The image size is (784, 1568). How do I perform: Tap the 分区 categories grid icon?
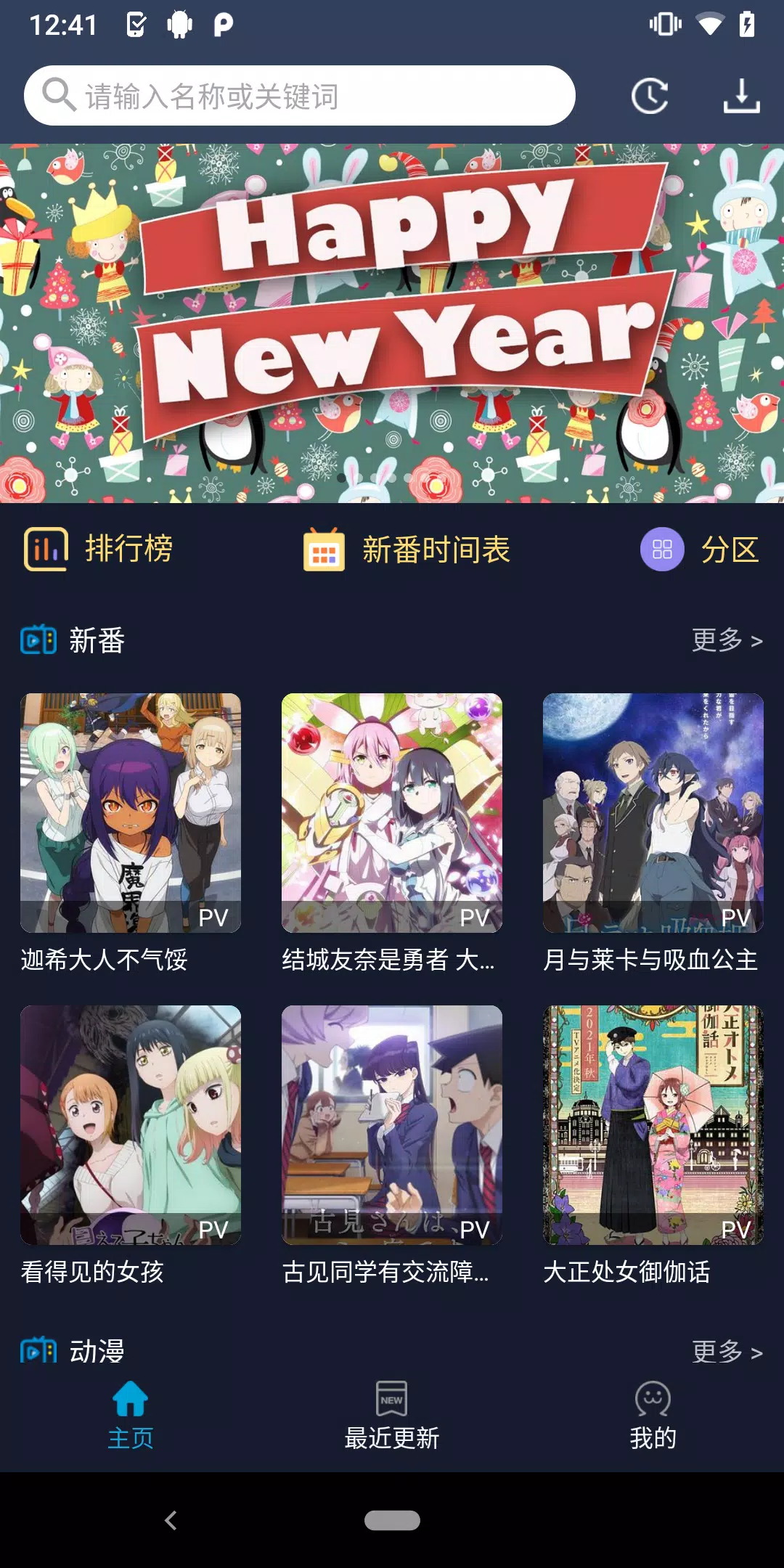(x=661, y=550)
